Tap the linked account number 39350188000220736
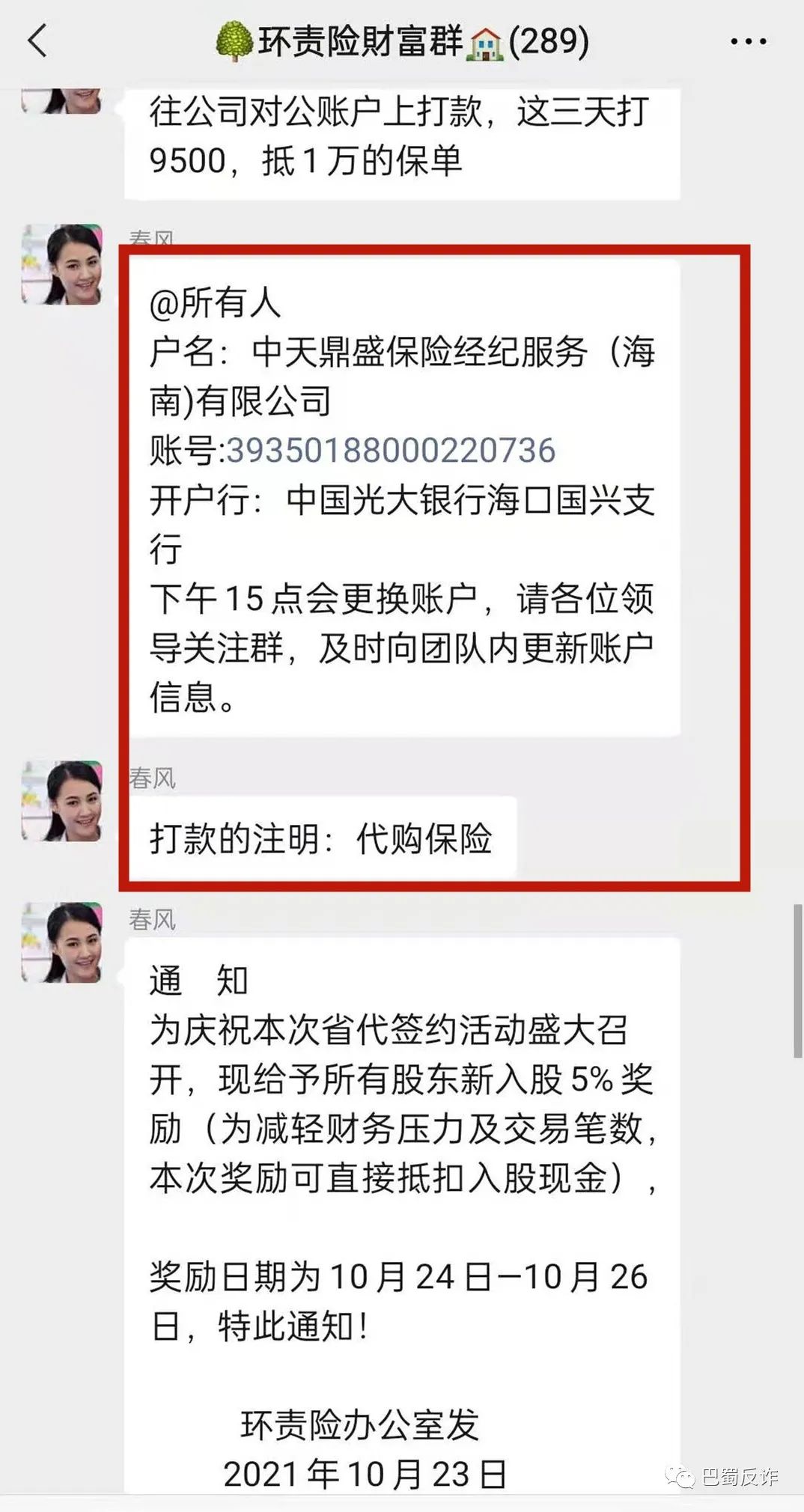 (391, 451)
